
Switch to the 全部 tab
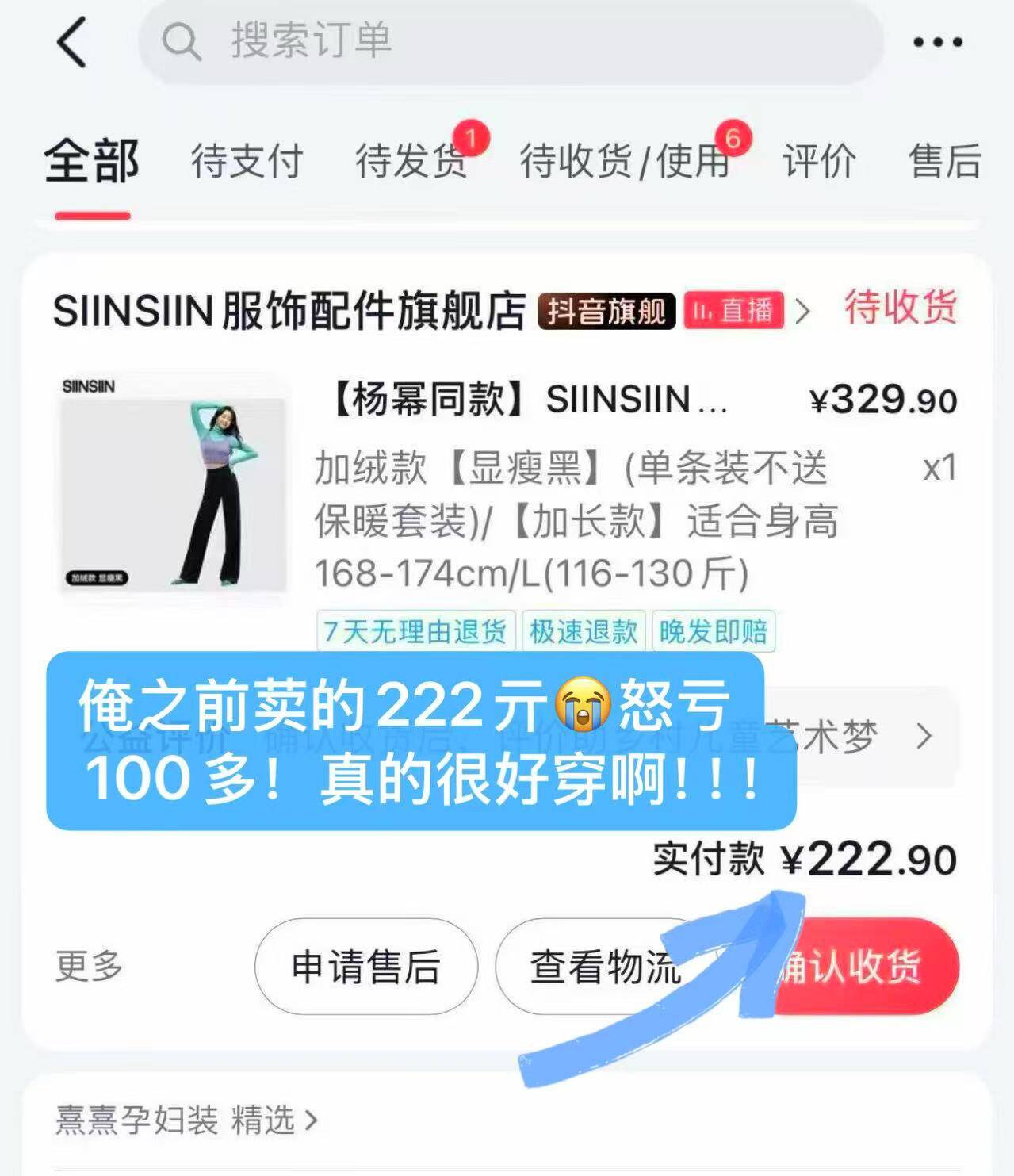point(92,162)
